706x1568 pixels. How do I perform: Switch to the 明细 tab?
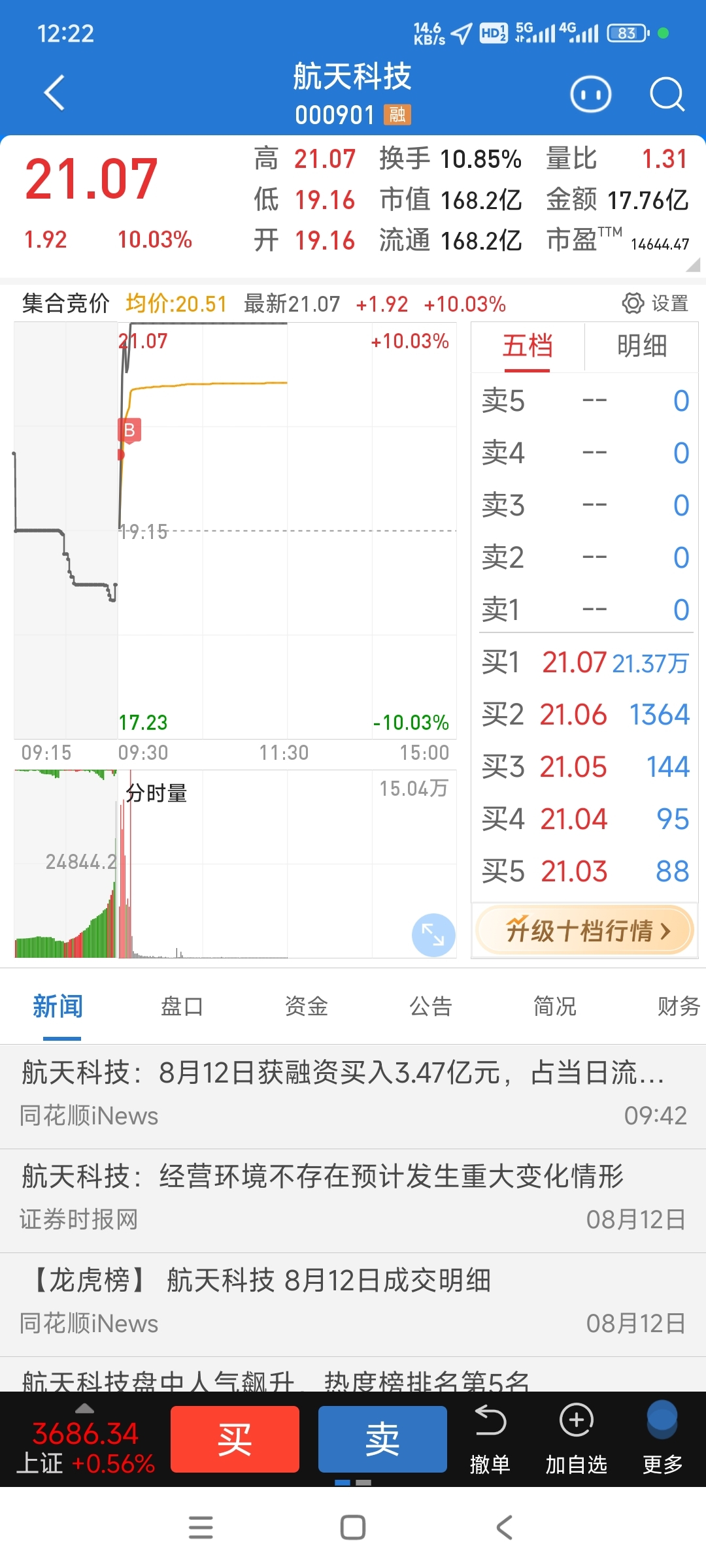coord(642,346)
